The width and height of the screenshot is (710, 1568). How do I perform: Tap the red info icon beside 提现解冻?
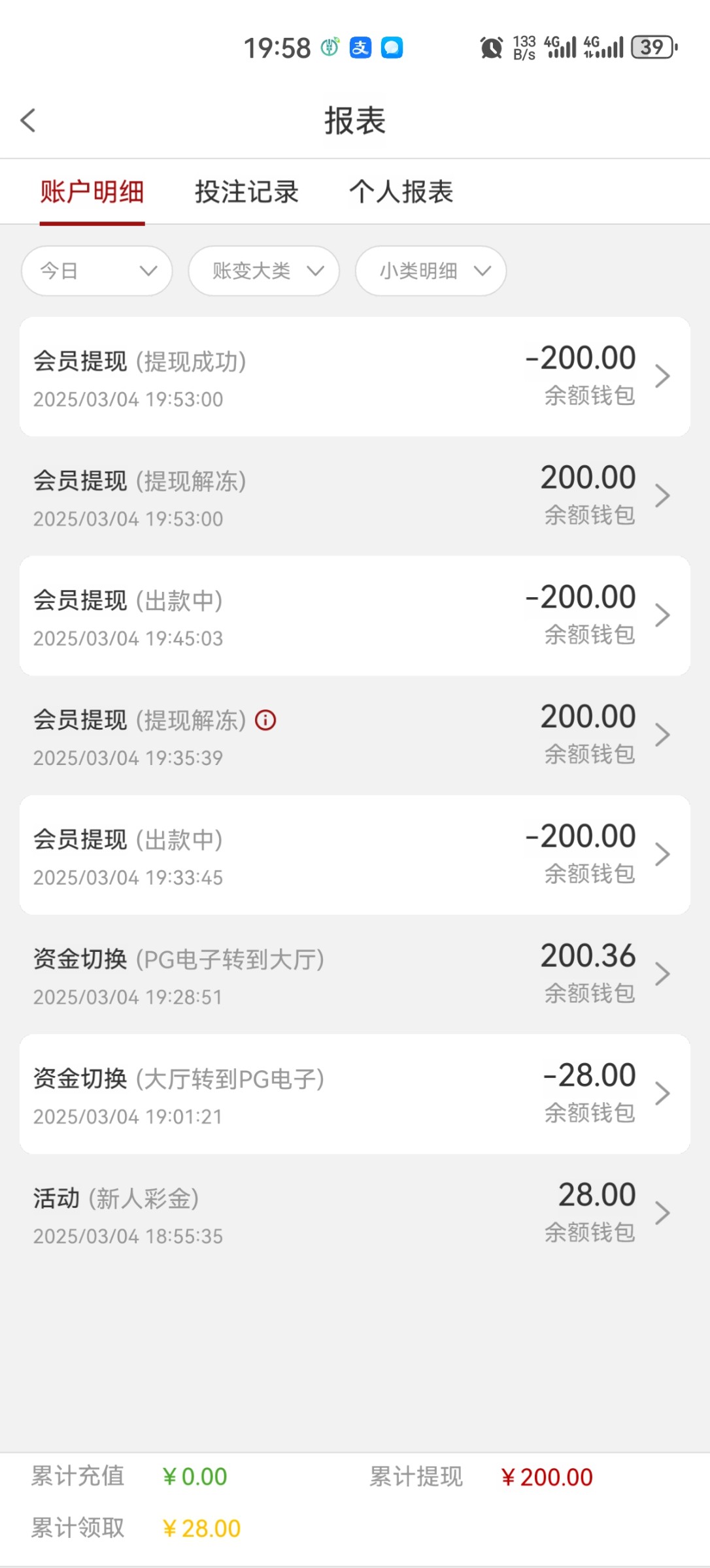coord(265,720)
